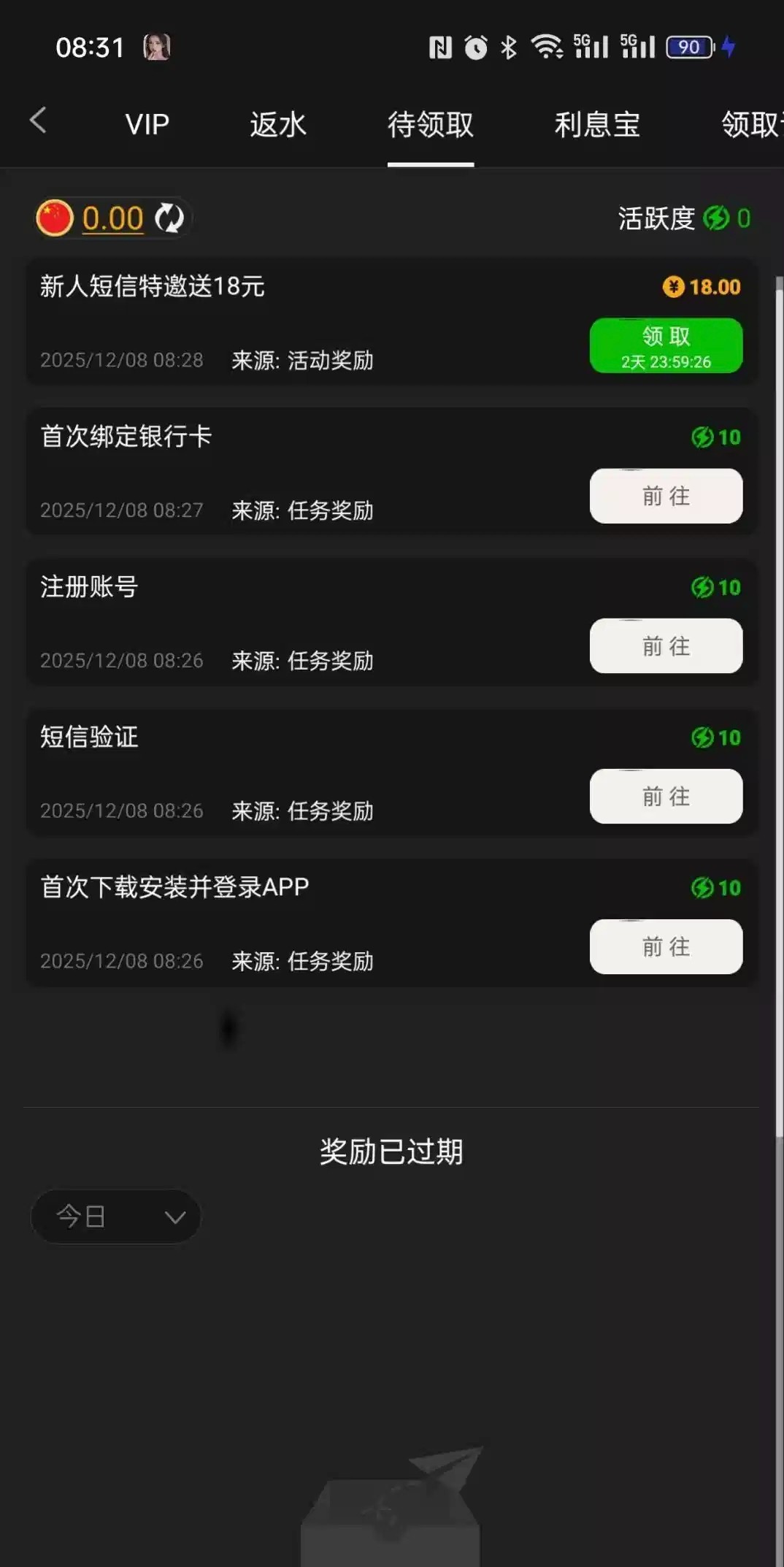Tap the 0.00 balance link
The height and width of the screenshot is (1567, 784).
(x=112, y=218)
